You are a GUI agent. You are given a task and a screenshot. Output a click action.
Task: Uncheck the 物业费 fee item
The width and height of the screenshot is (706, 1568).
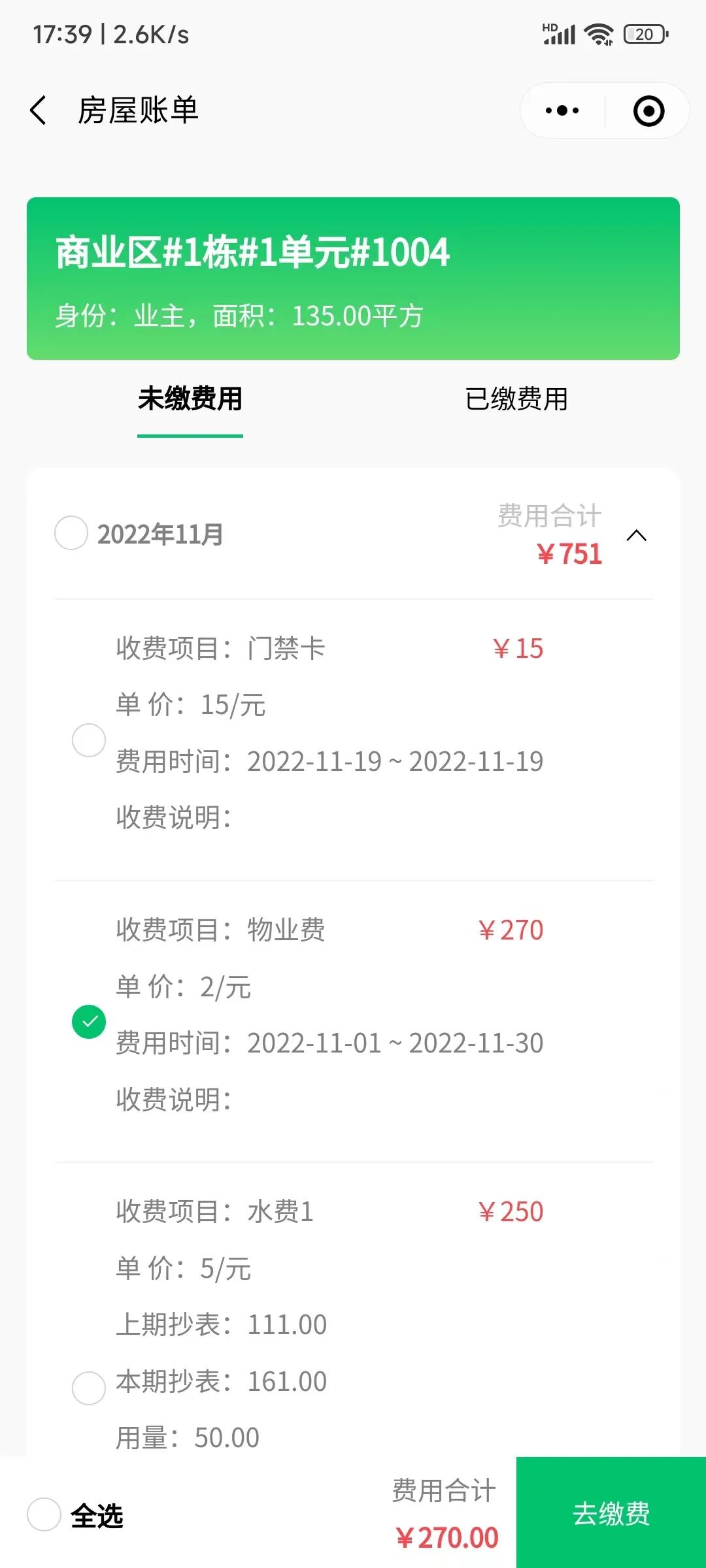(89, 1022)
